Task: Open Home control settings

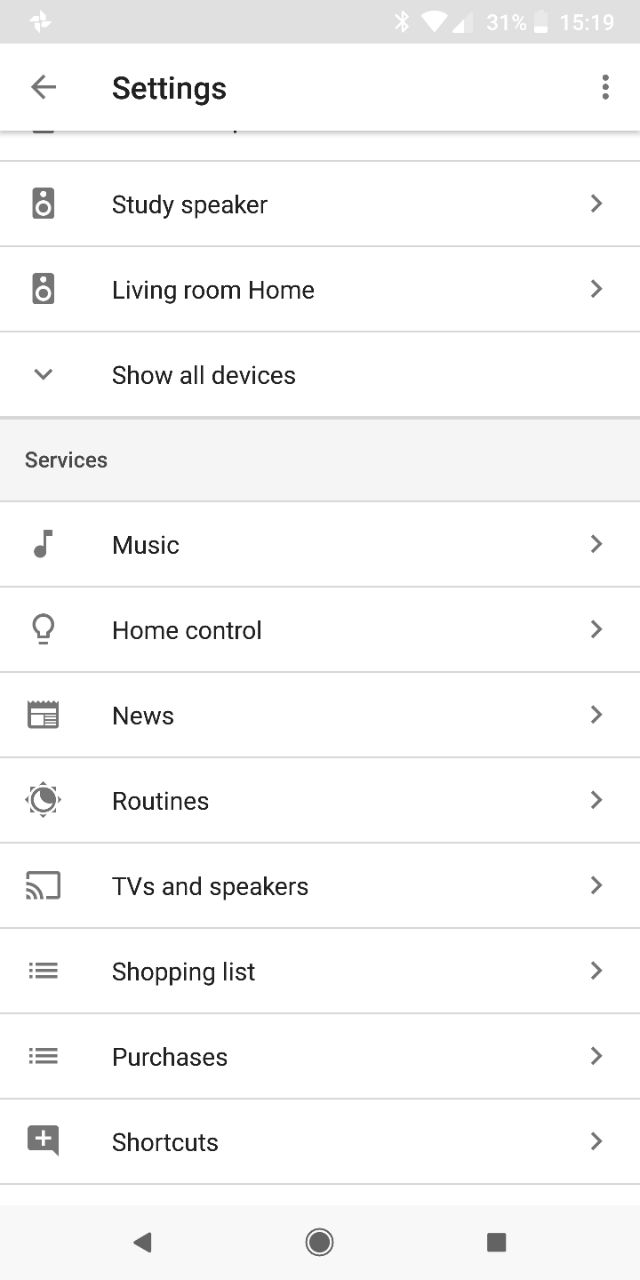Action: 320,629
